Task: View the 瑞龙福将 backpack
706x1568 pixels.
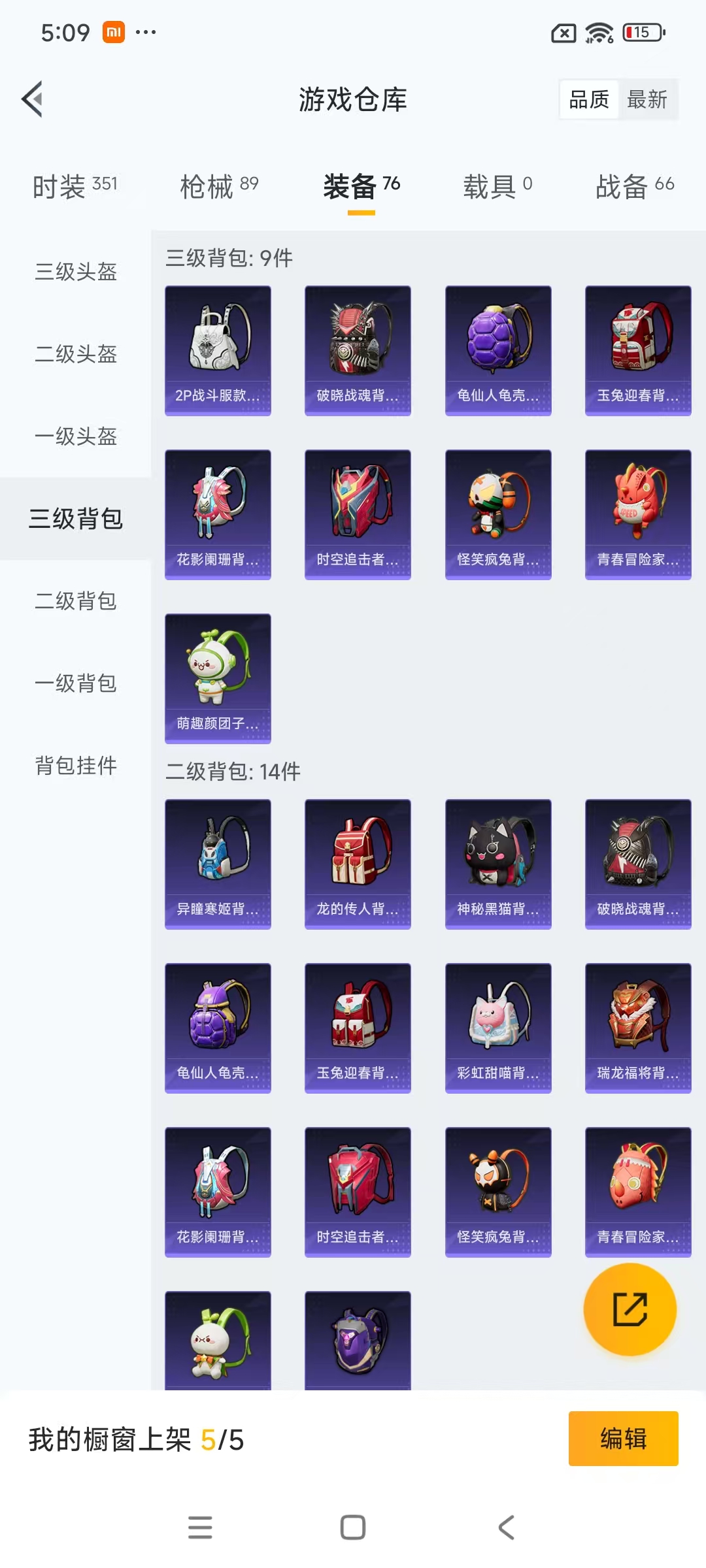Action: tap(638, 1028)
